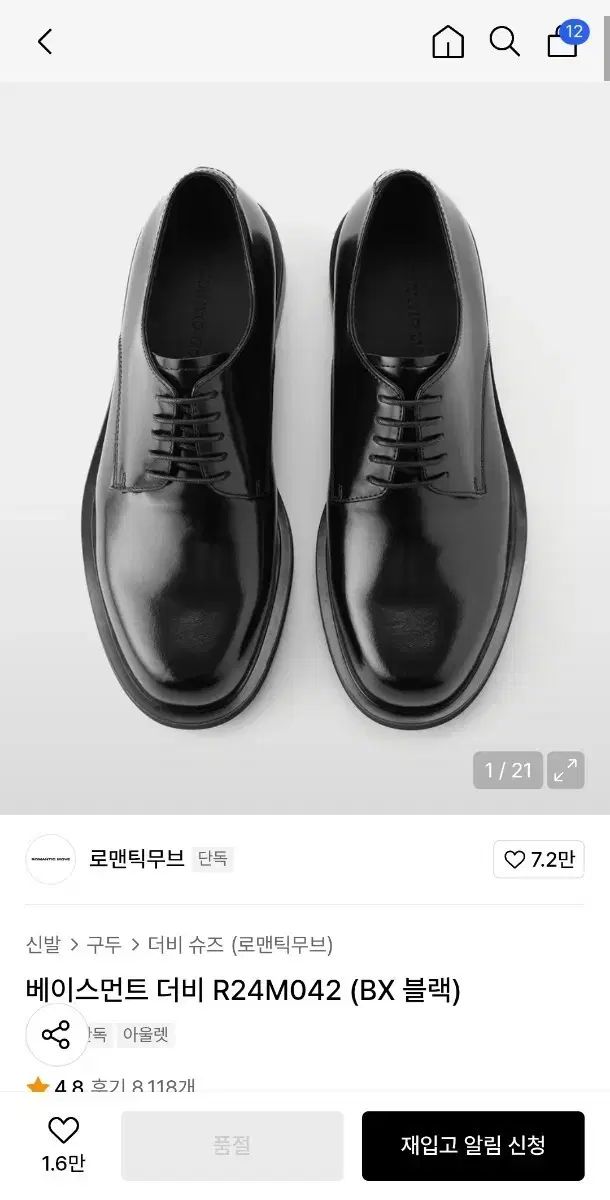
Task: Share this product via the floating icon
Action: (x=56, y=1034)
